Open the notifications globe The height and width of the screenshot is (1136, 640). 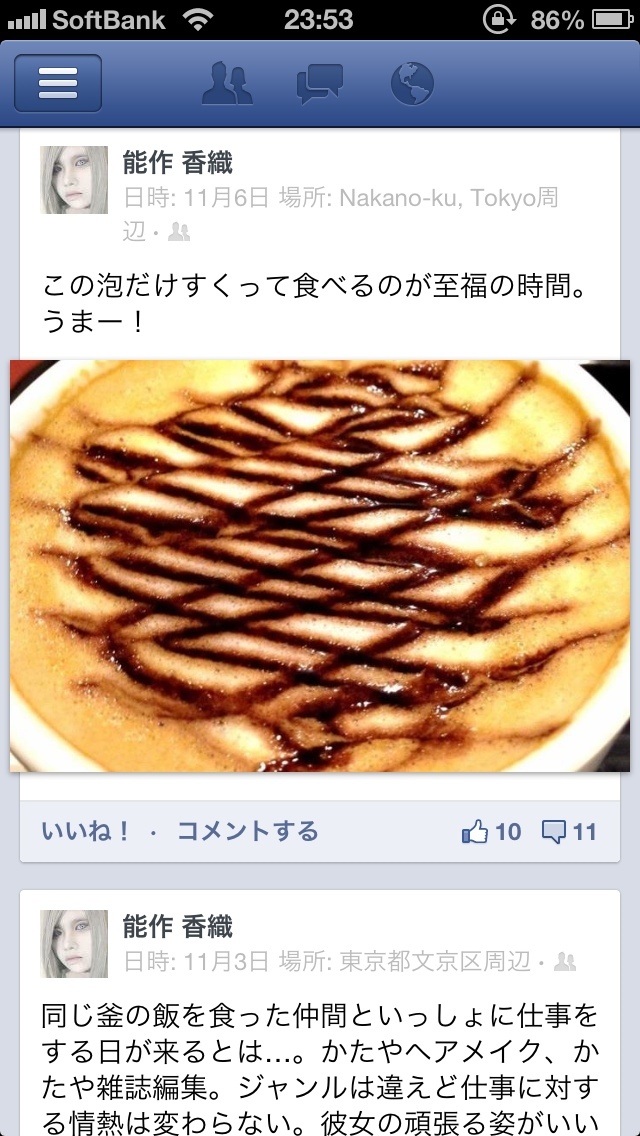(412, 84)
